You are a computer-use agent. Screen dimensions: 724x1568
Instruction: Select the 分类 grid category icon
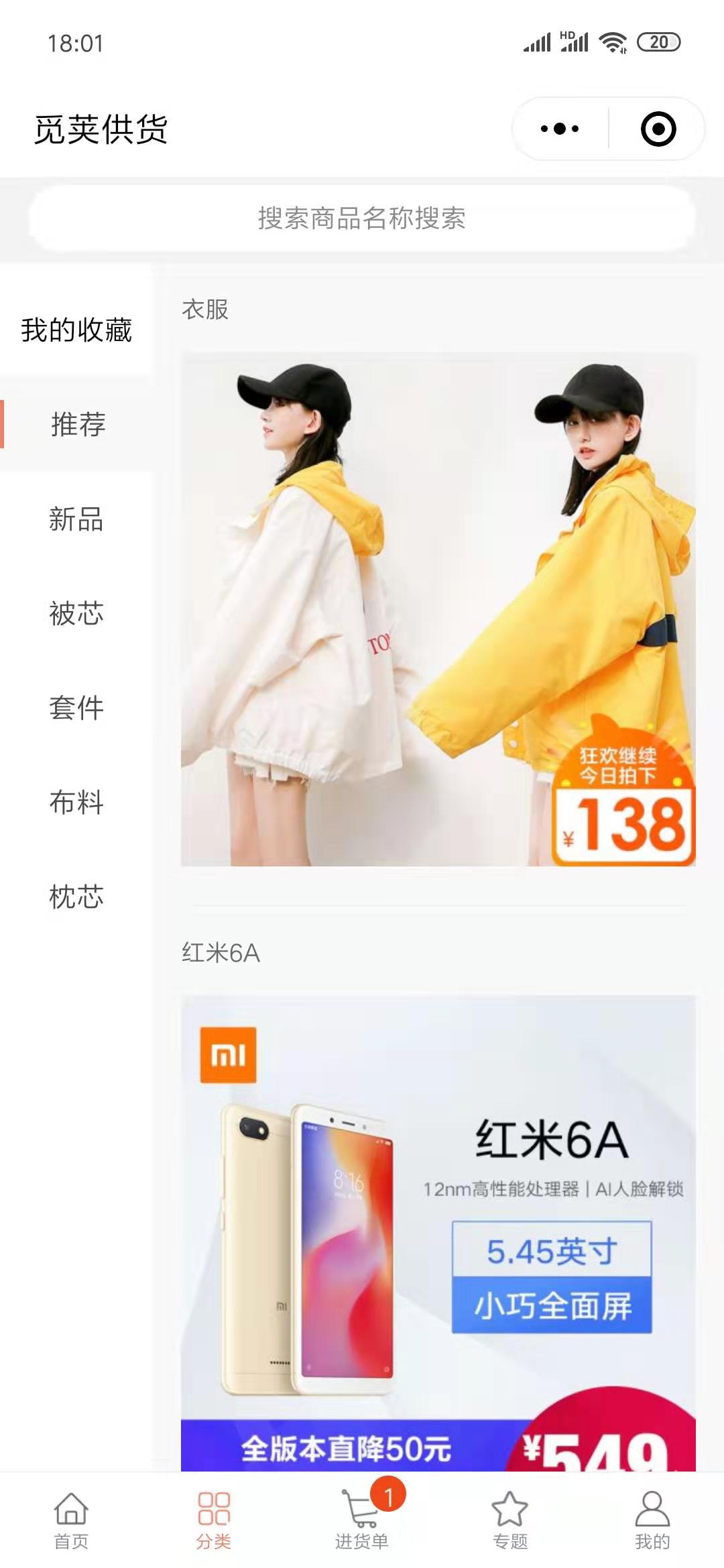coord(213,1508)
